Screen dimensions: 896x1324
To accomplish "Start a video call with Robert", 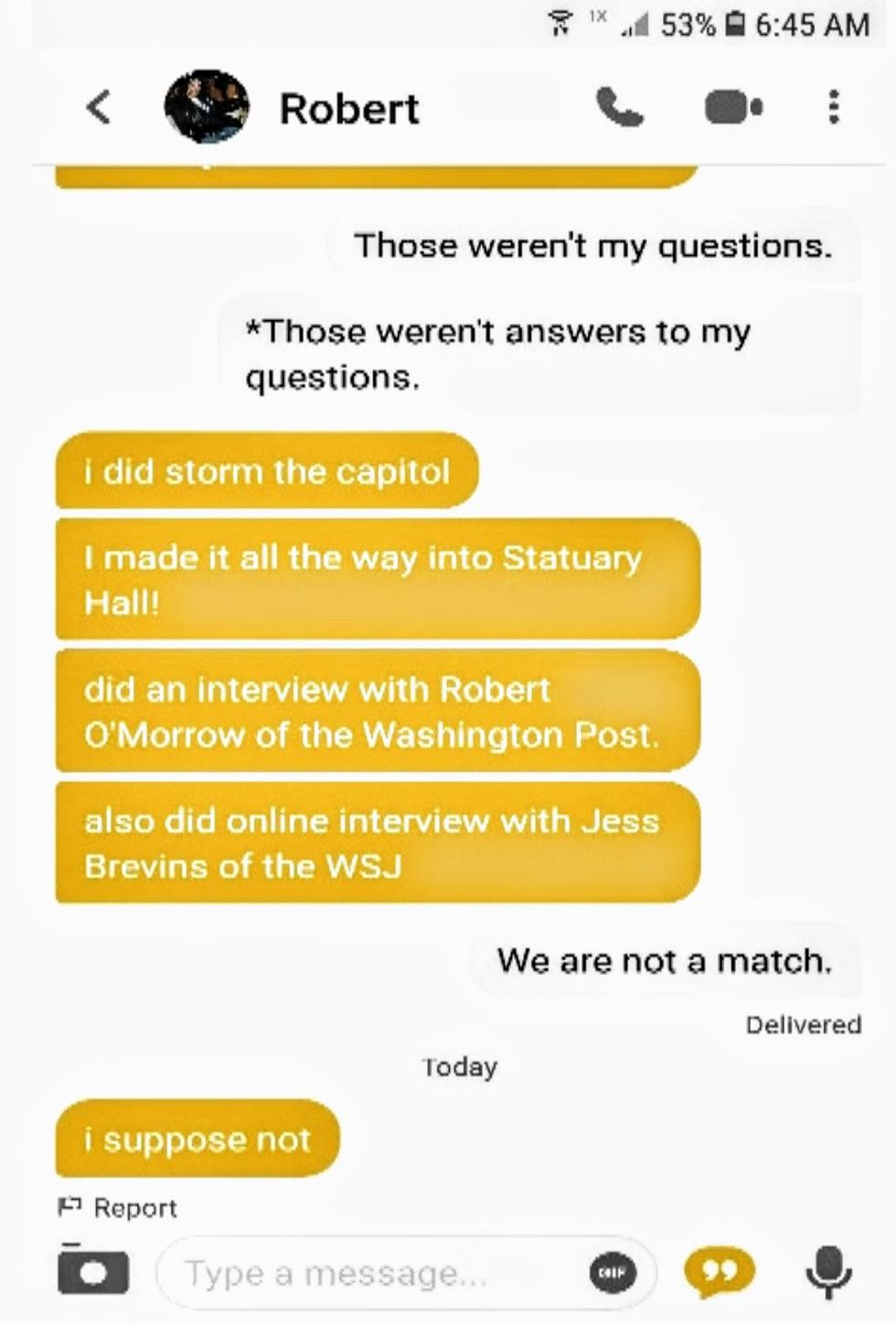I will tap(732, 107).
